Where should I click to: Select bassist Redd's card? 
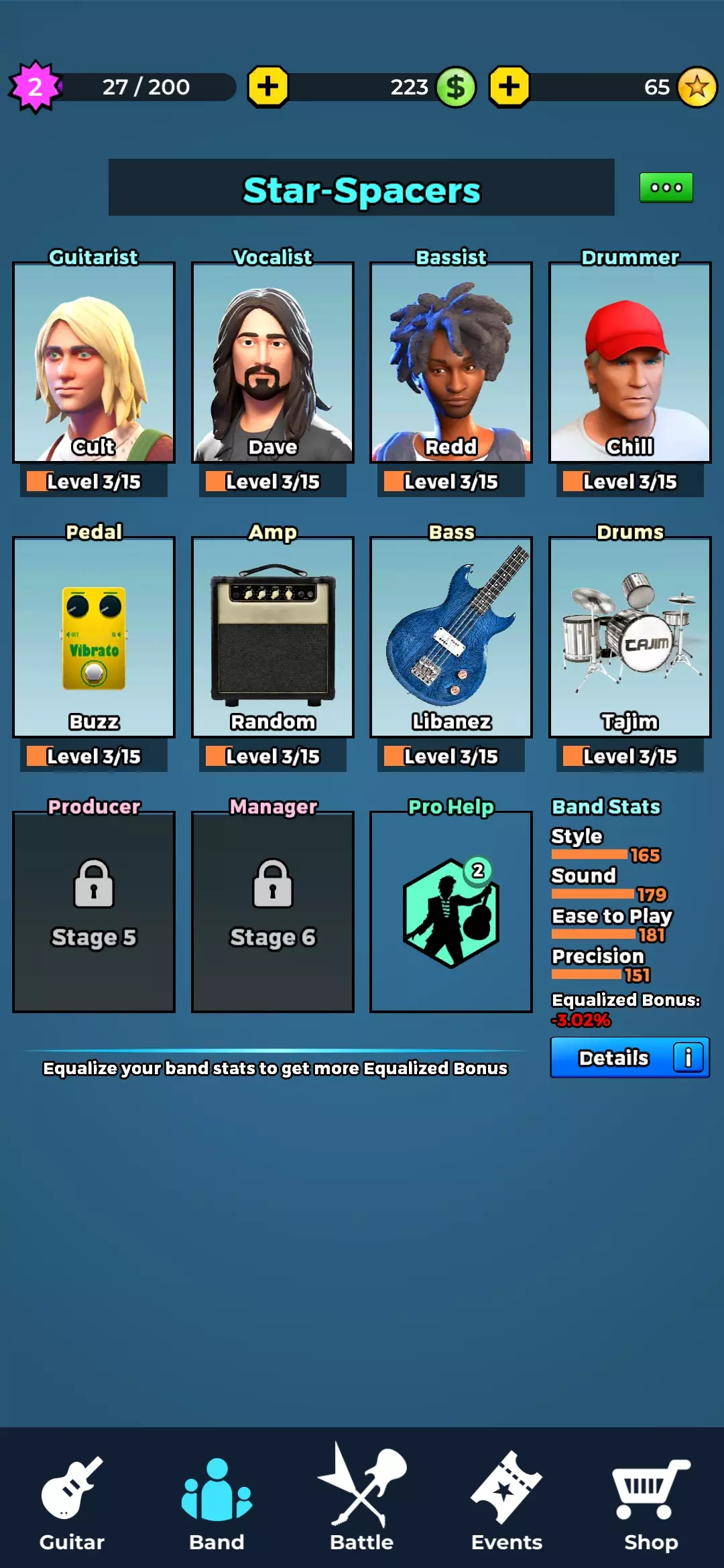pos(451,363)
